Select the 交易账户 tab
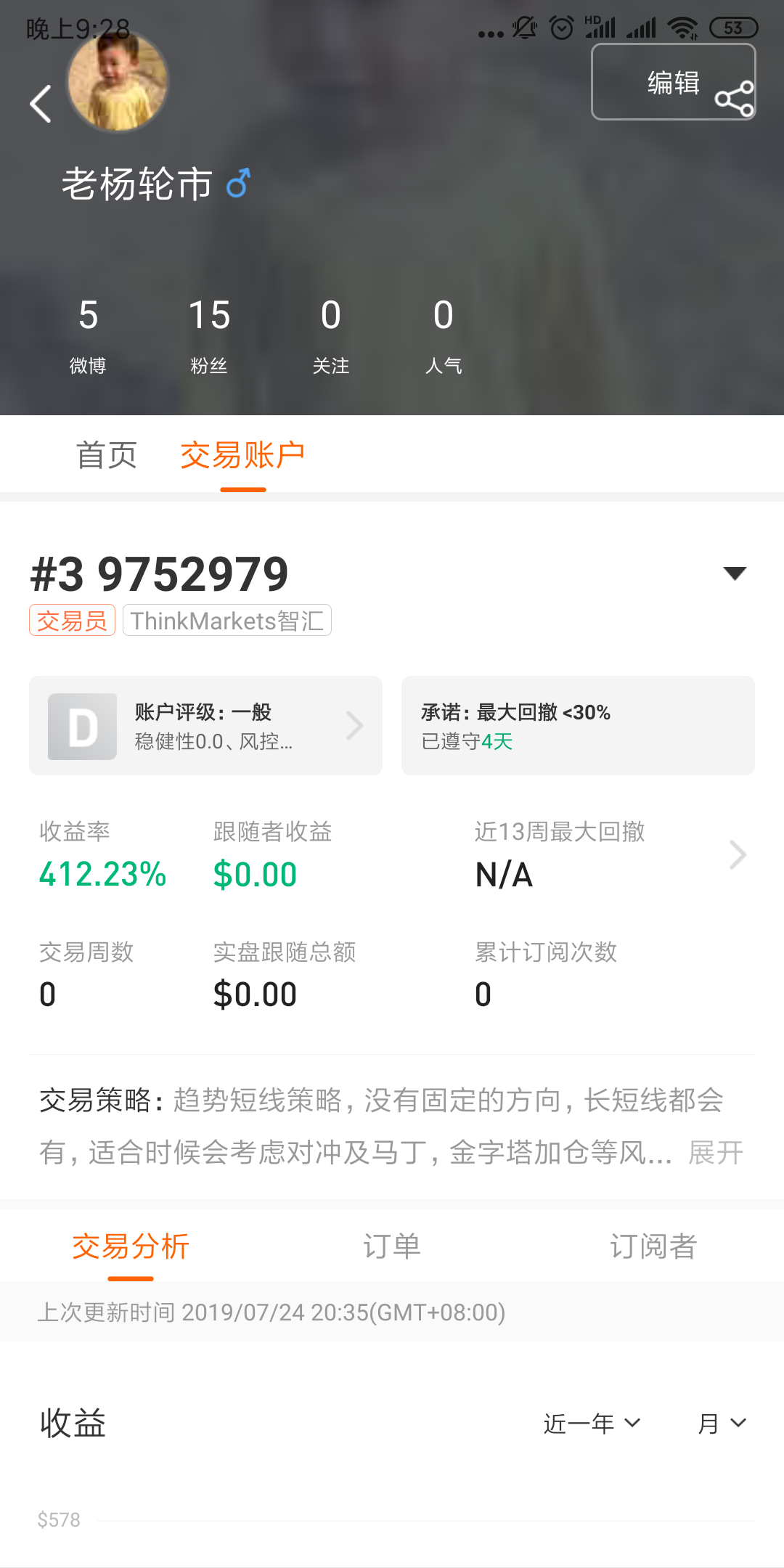Viewport: 784px width, 1568px height. pos(242,455)
